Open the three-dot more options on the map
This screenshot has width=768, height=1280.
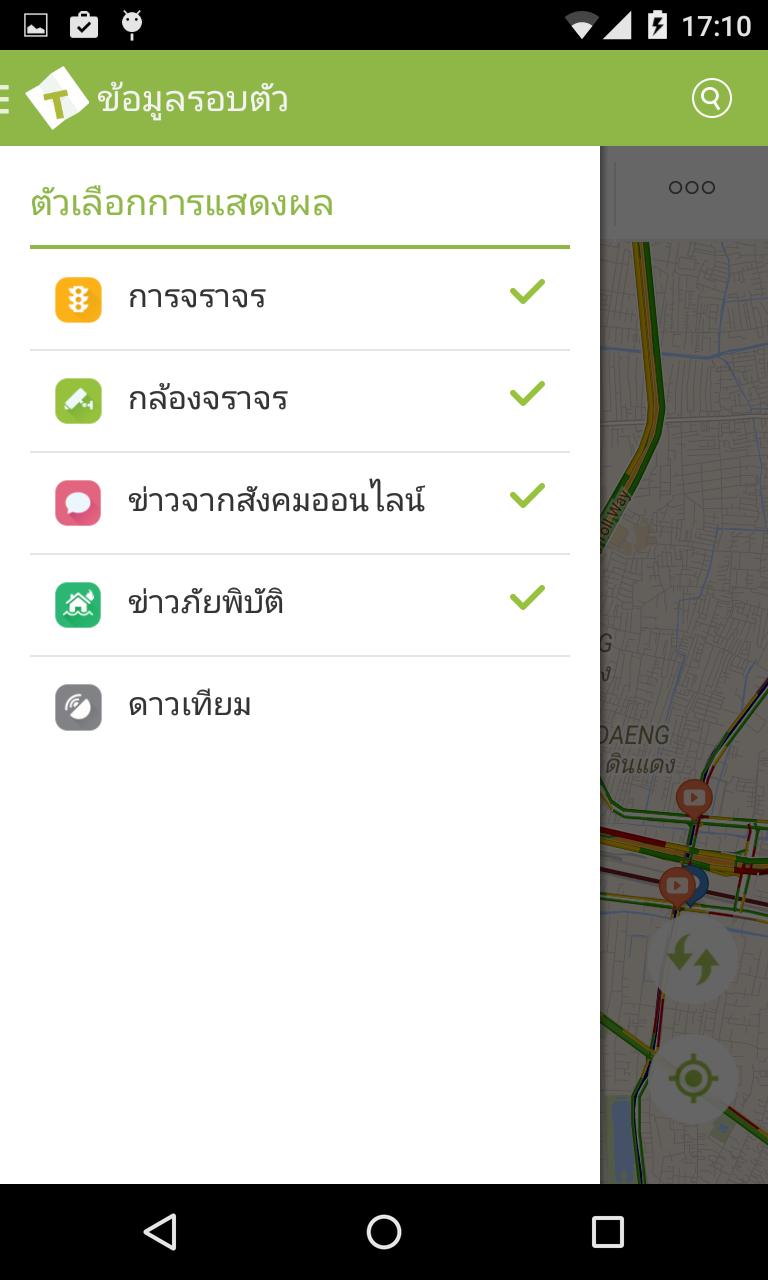pyautogui.click(x=692, y=188)
